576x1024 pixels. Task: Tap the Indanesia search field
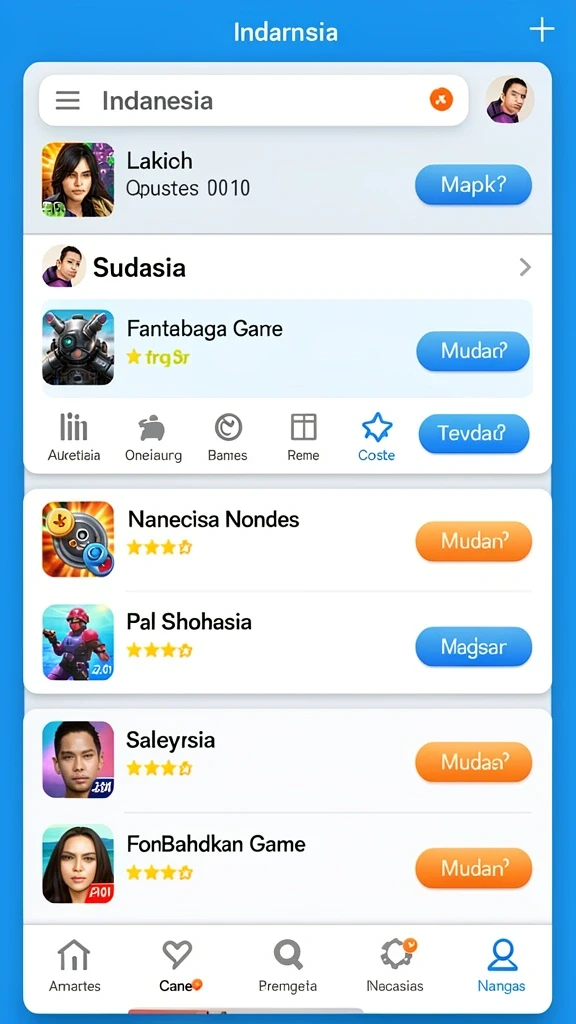point(253,101)
